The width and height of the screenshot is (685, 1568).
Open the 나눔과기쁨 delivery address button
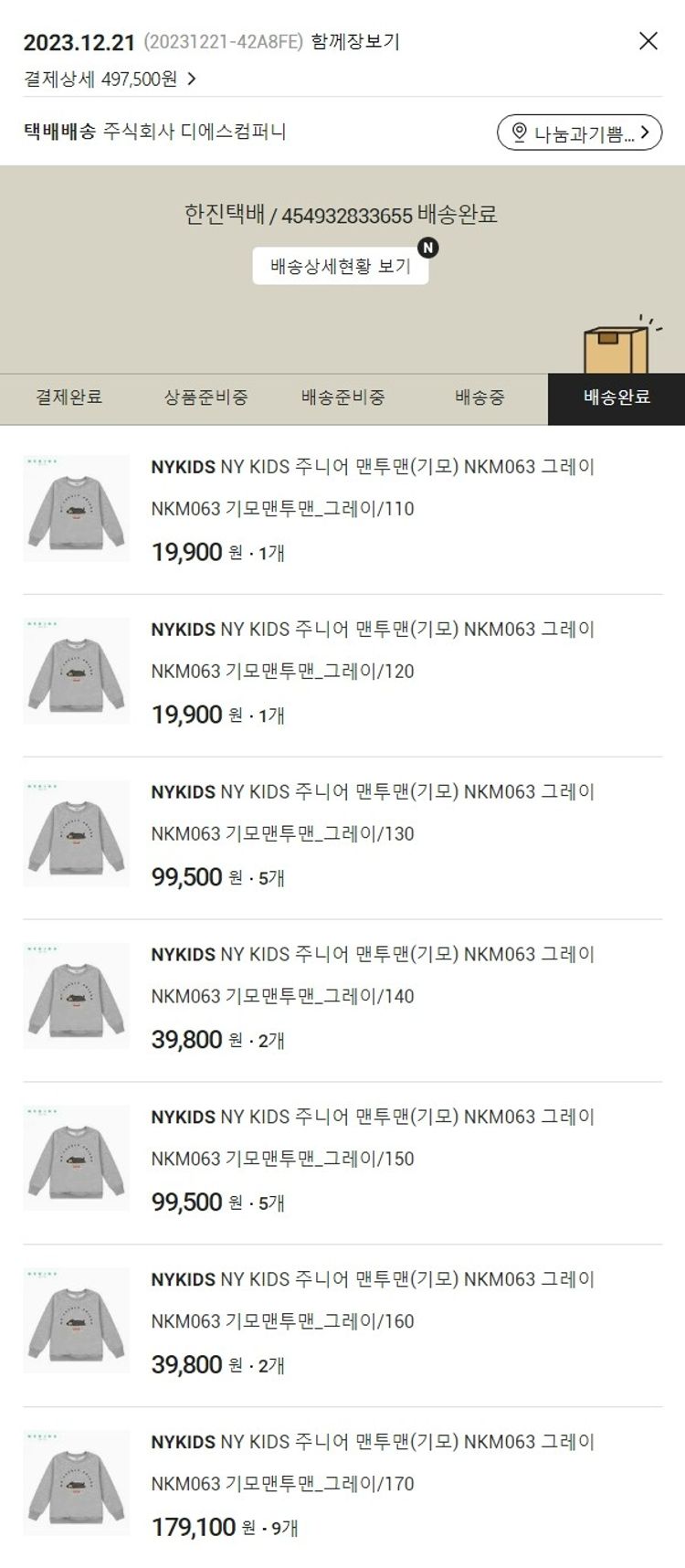click(x=579, y=133)
